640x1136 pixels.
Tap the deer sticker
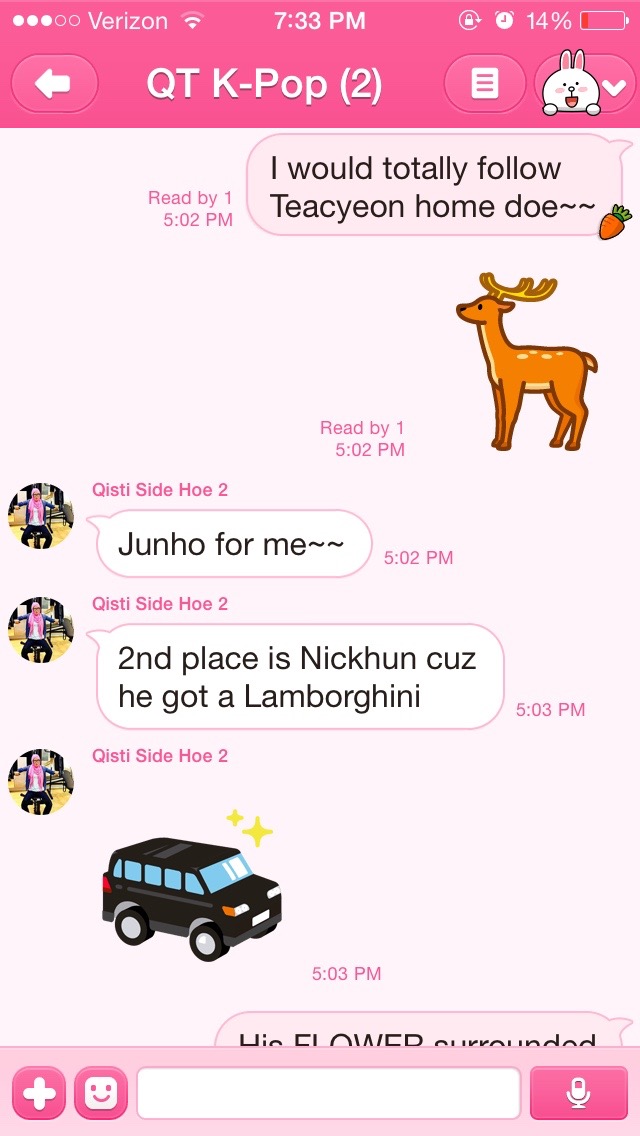click(526, 360)
